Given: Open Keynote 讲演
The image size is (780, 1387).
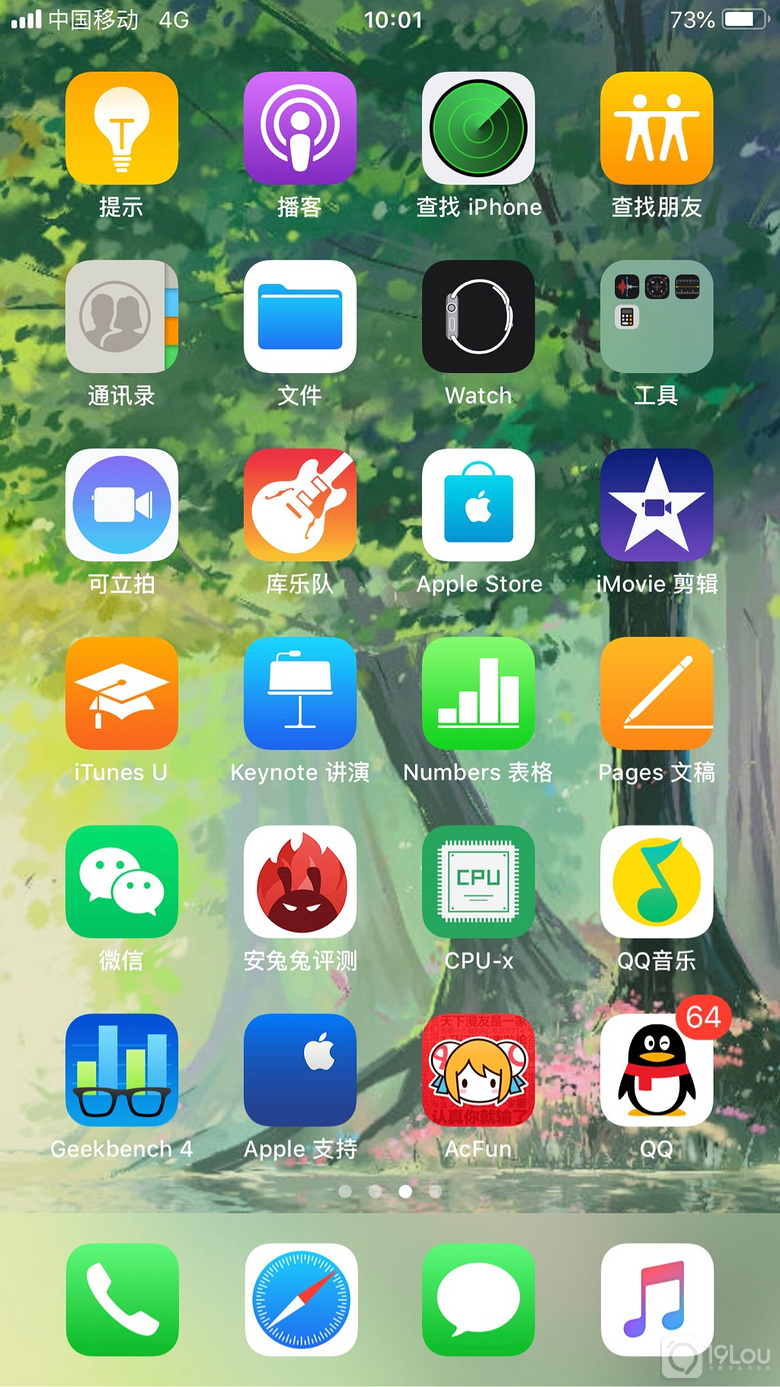Looking at the screenshot, I should click(299, 693).
